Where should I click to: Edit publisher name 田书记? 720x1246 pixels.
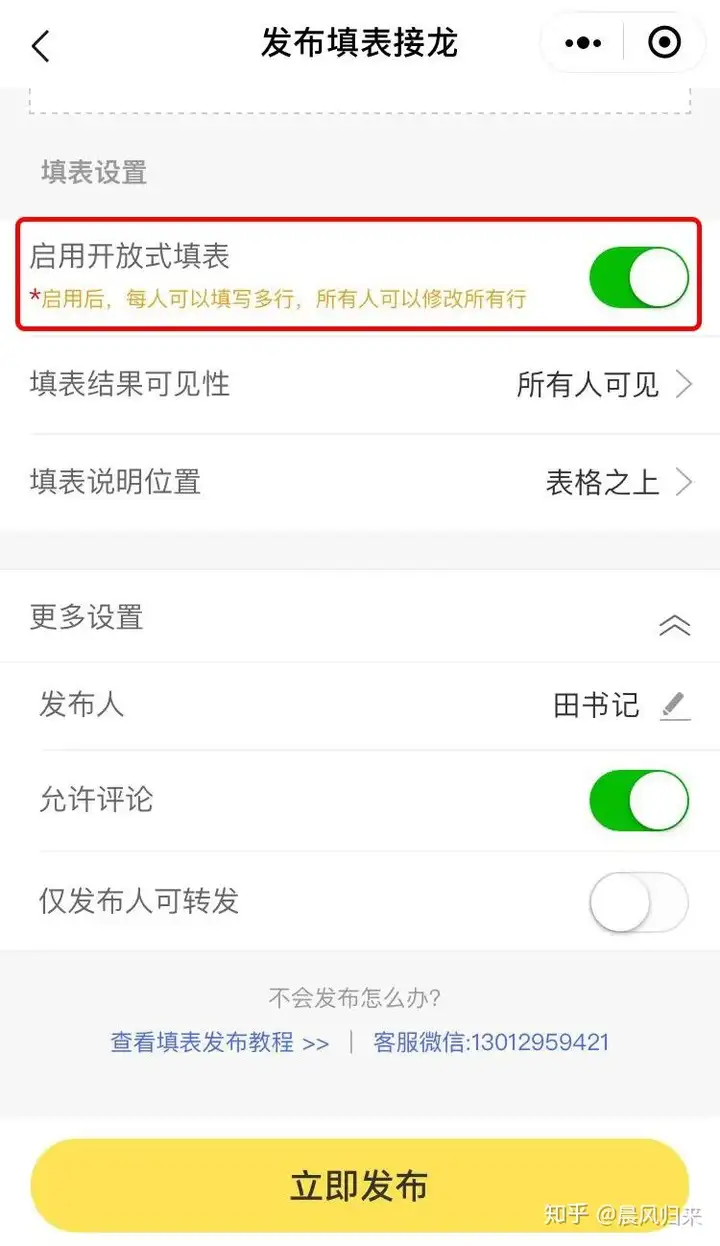(x=676, y=706)
